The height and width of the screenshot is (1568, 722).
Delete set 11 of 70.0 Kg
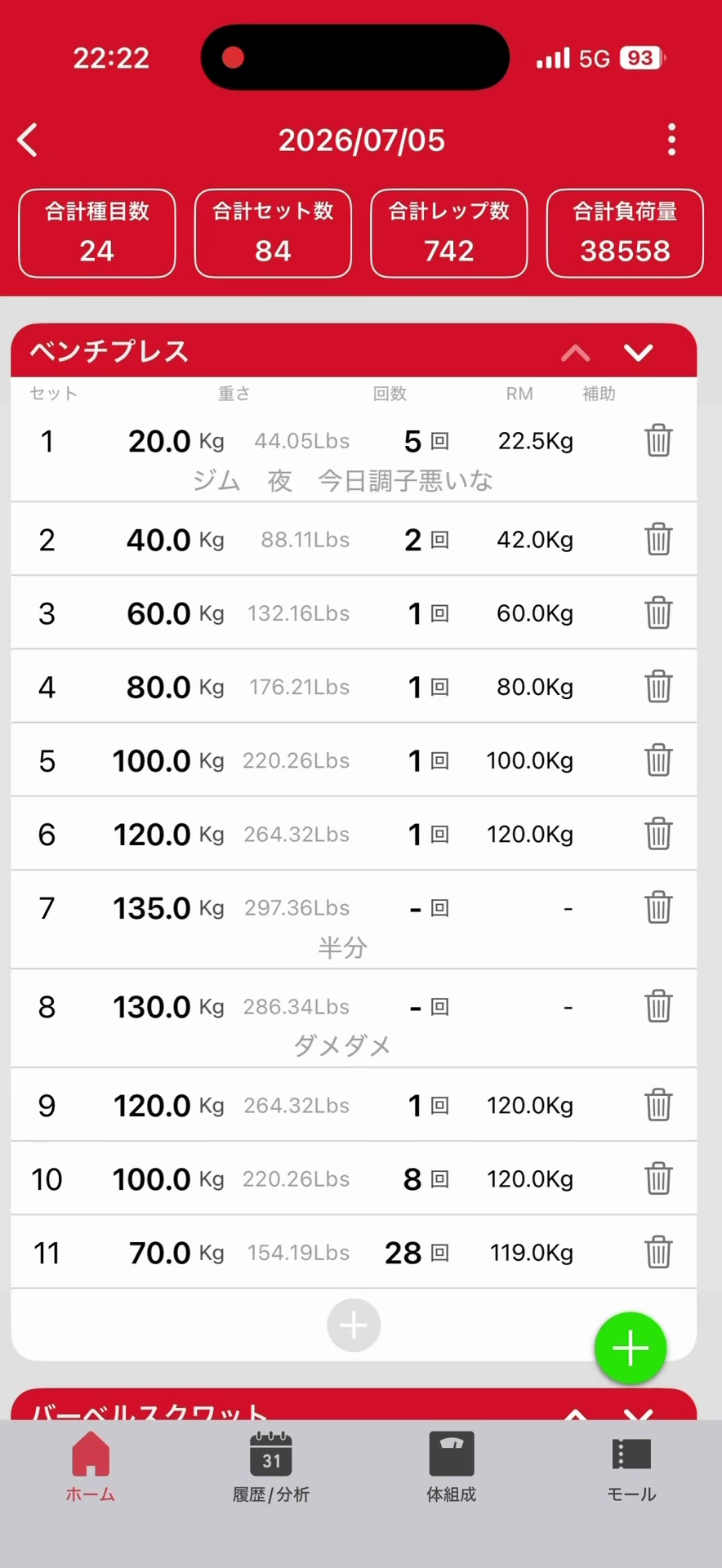pyautogui.click(x=658, y=1253)
